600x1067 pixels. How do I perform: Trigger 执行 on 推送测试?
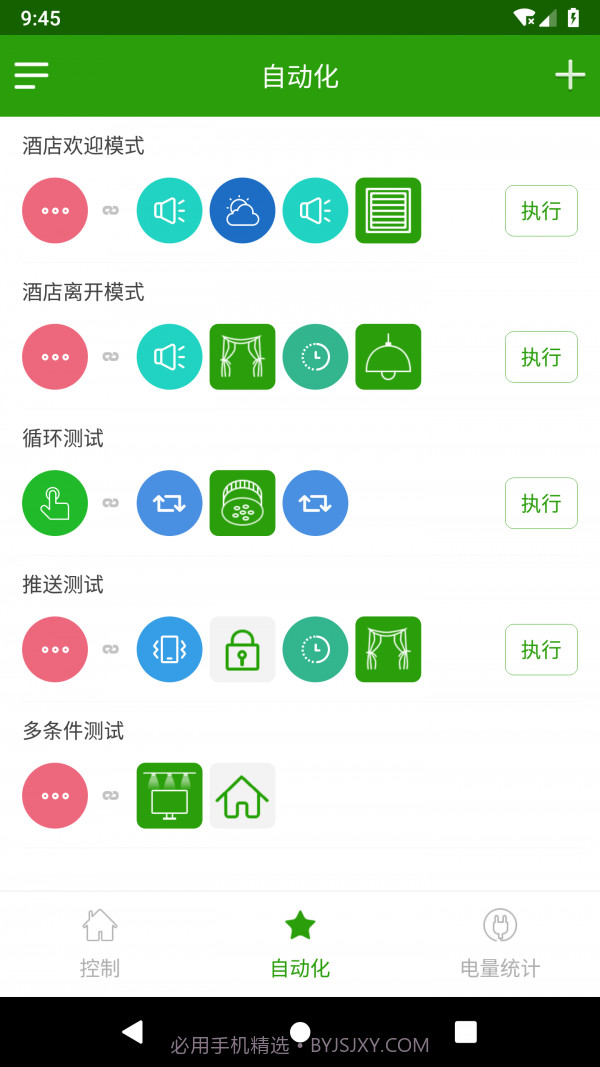541,650
